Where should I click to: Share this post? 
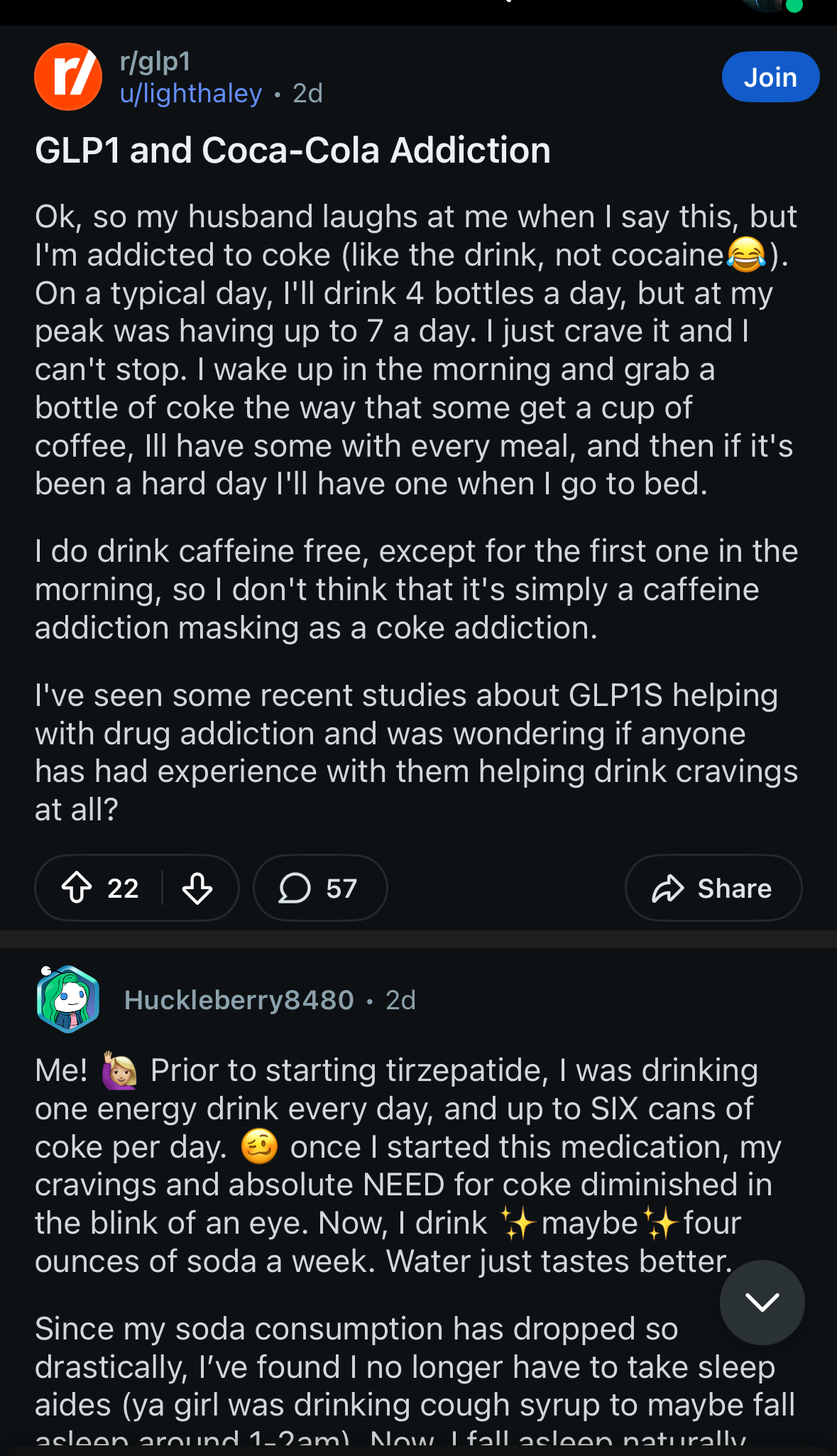(713, 888)
